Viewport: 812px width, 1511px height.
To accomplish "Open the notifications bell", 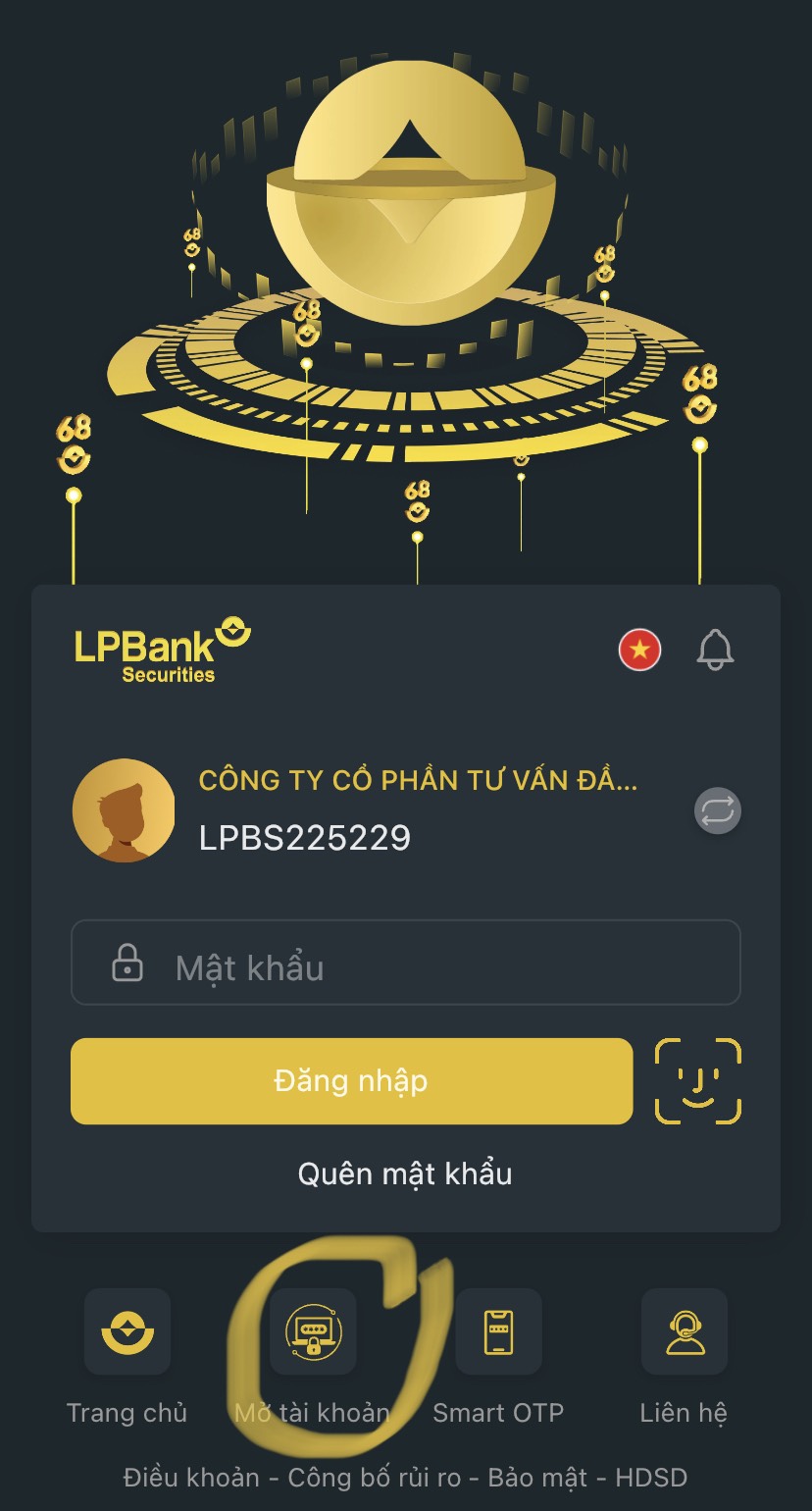I will point(715,650).
